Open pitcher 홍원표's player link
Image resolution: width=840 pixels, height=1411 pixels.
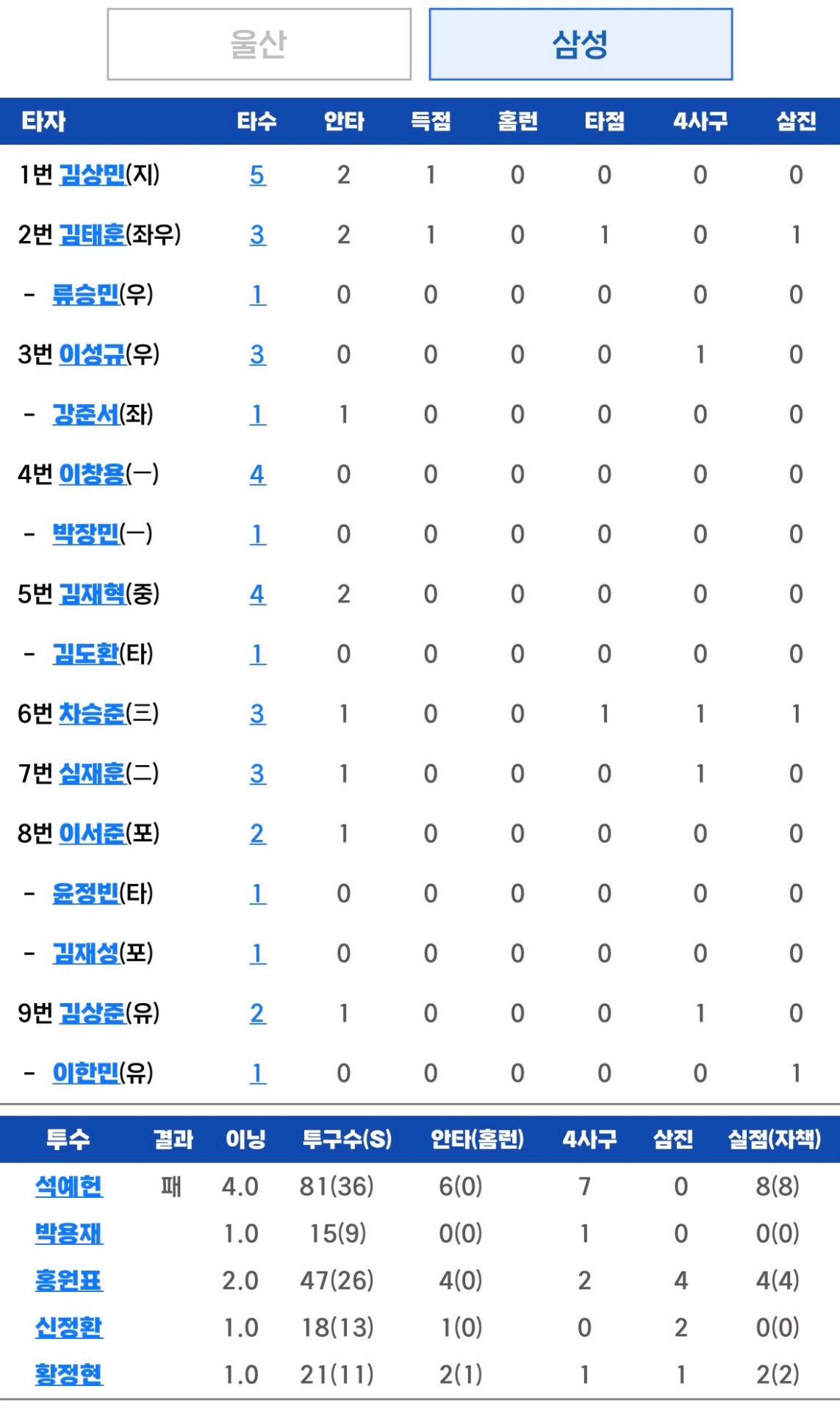coord(69,1280)
